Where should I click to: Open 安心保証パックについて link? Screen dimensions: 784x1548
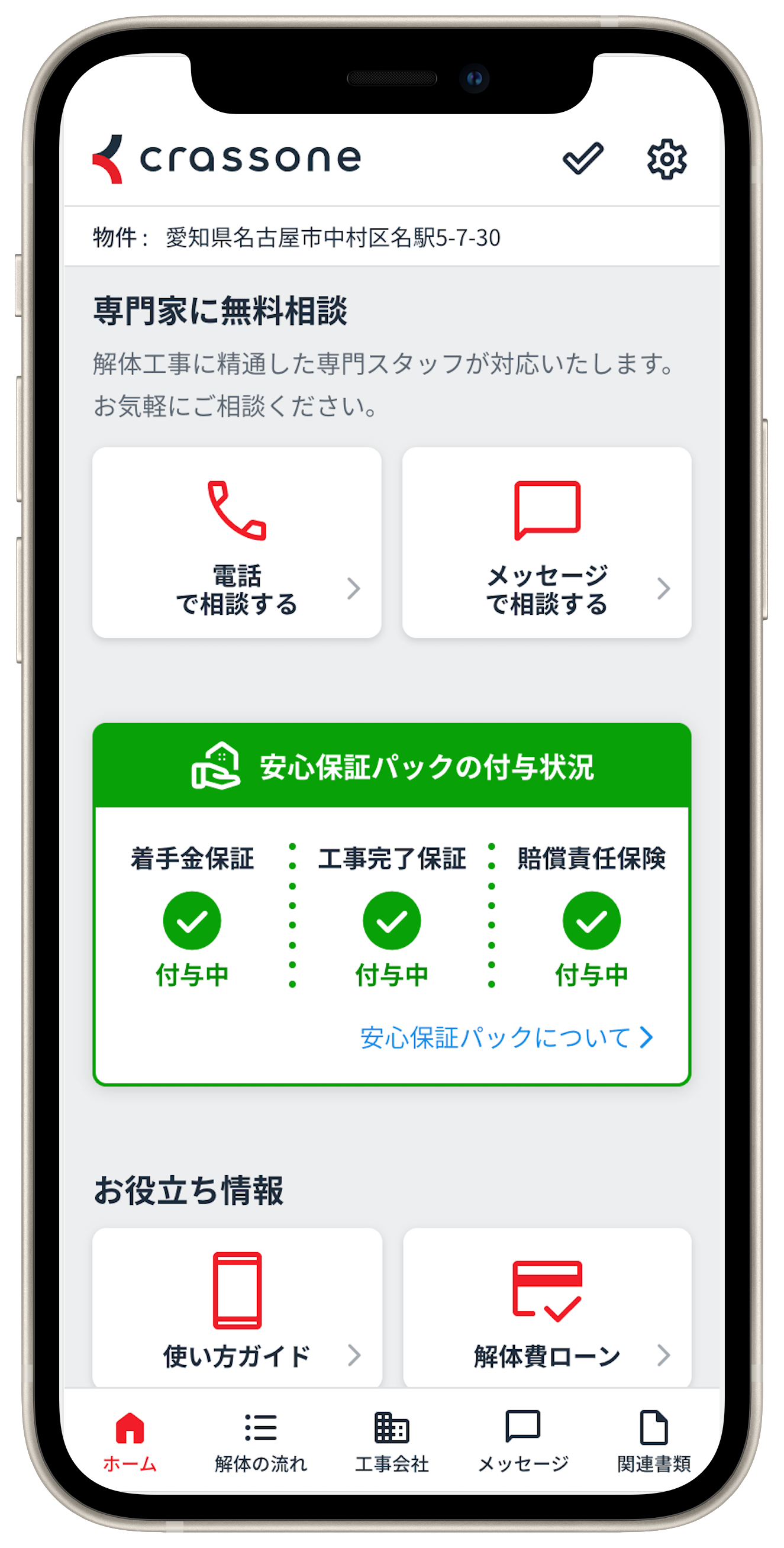coord(506,1038)
